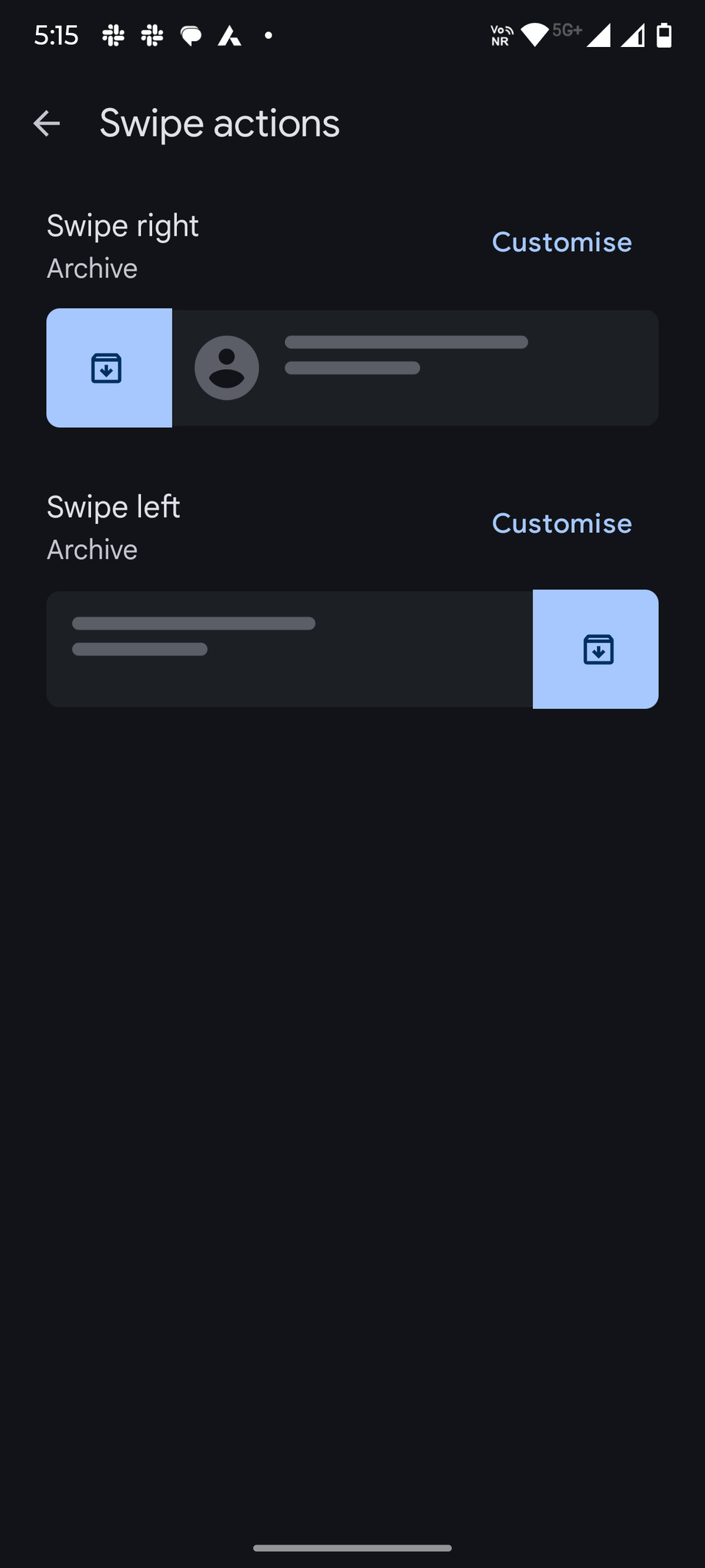705x1568 pixels.
Task: Tap the 5G+ signal indicator in status bar
Action: [x=565, y=31]
